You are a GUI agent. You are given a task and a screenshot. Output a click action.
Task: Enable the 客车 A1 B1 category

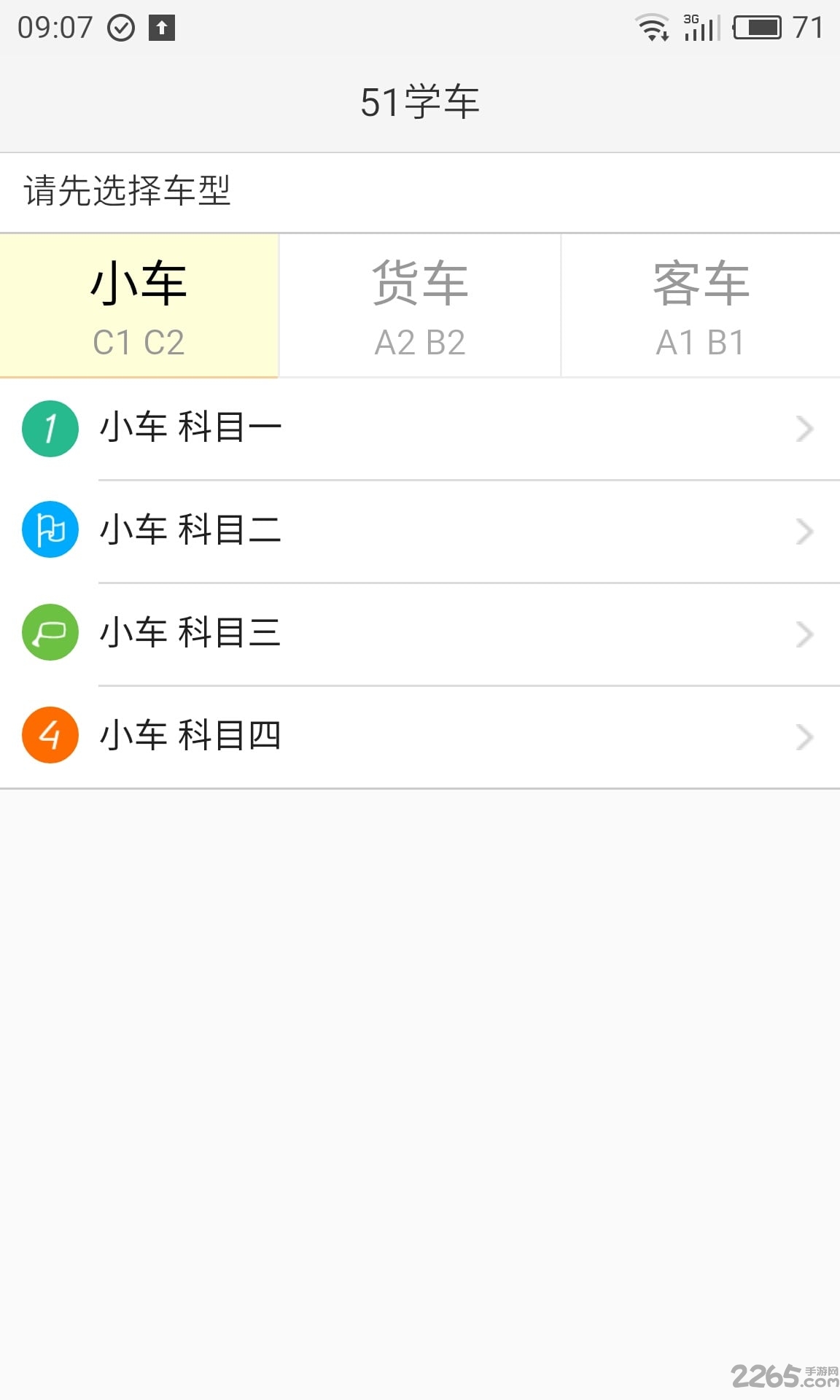pos(700,304)
